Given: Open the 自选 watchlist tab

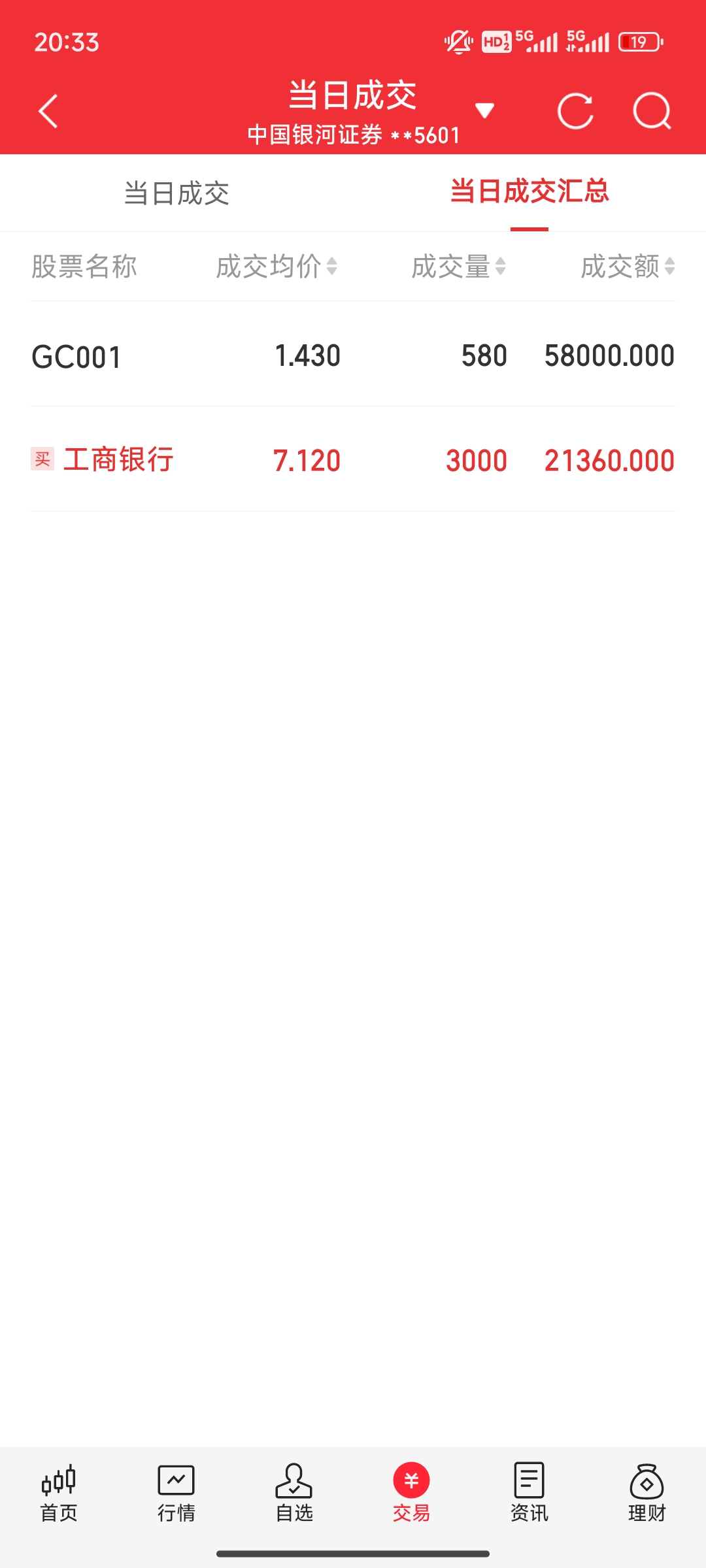Looking at the screenshot, I should [294, 1494].
